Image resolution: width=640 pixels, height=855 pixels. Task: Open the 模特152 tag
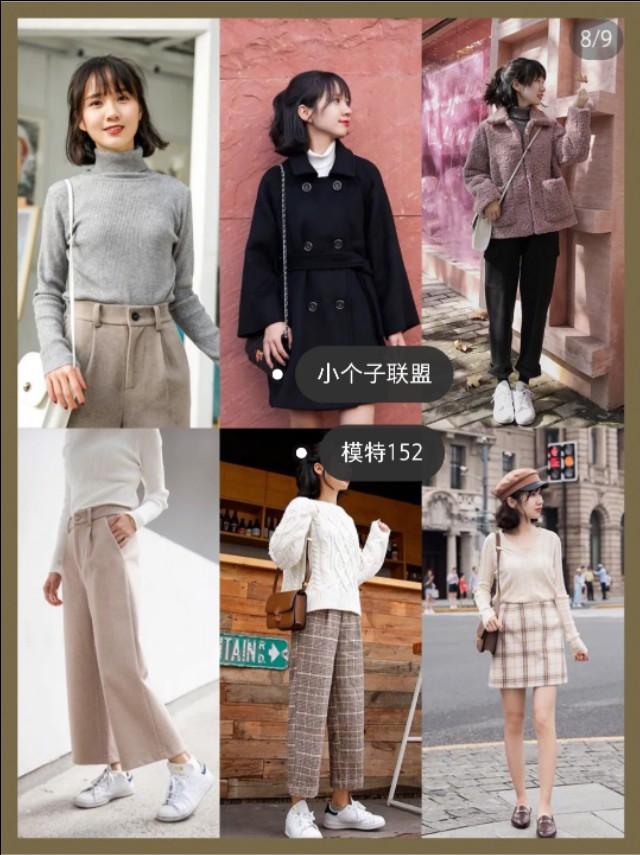click(x=381, y=453)
